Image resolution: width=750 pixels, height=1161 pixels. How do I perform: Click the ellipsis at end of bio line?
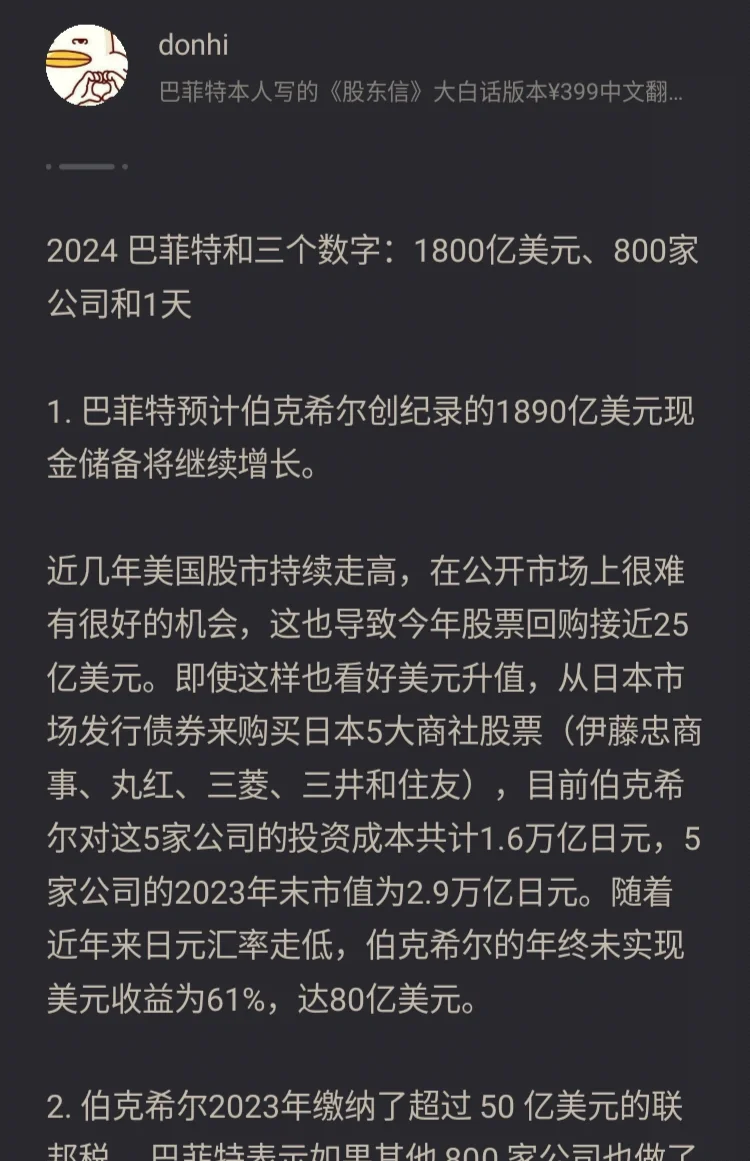point(676,92)
